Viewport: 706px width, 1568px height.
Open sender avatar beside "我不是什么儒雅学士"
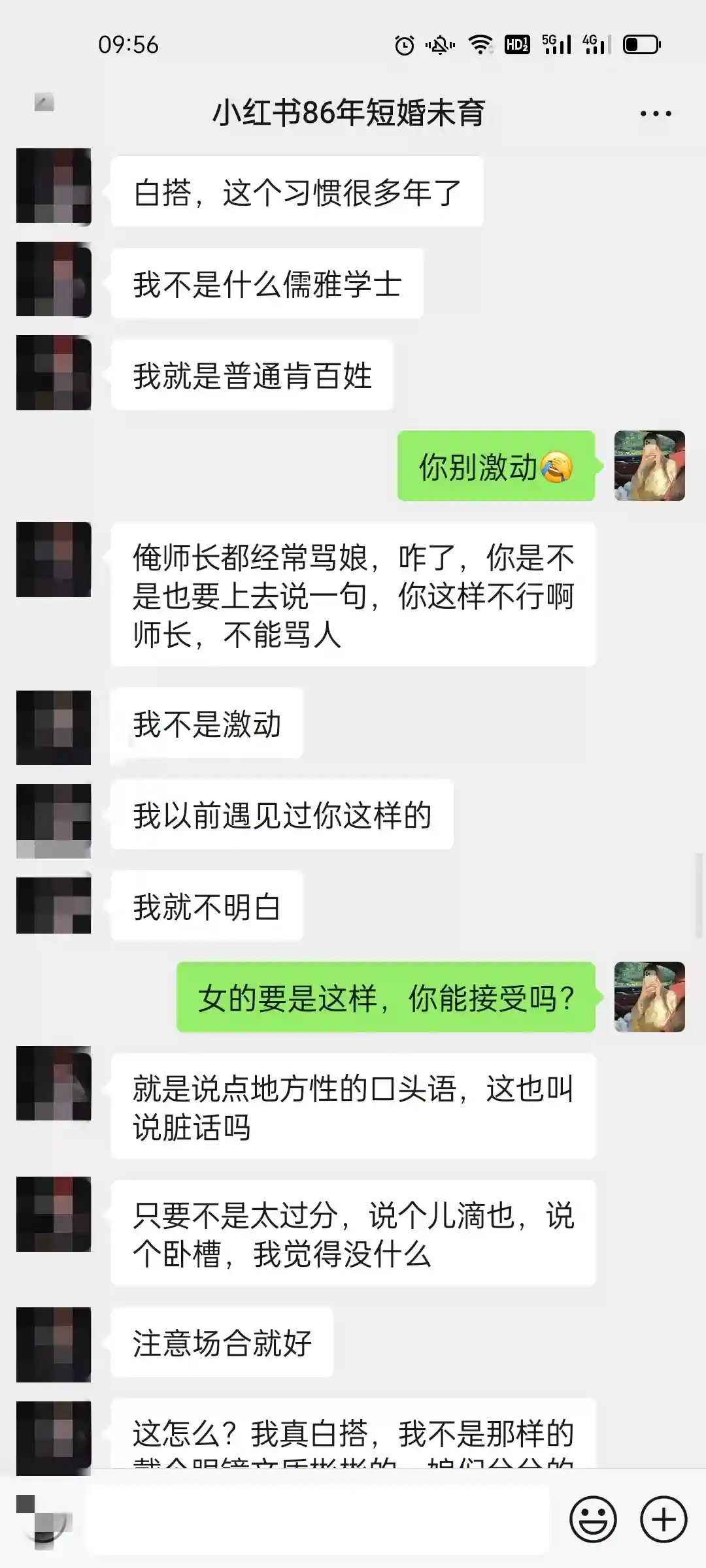(54, 280)
